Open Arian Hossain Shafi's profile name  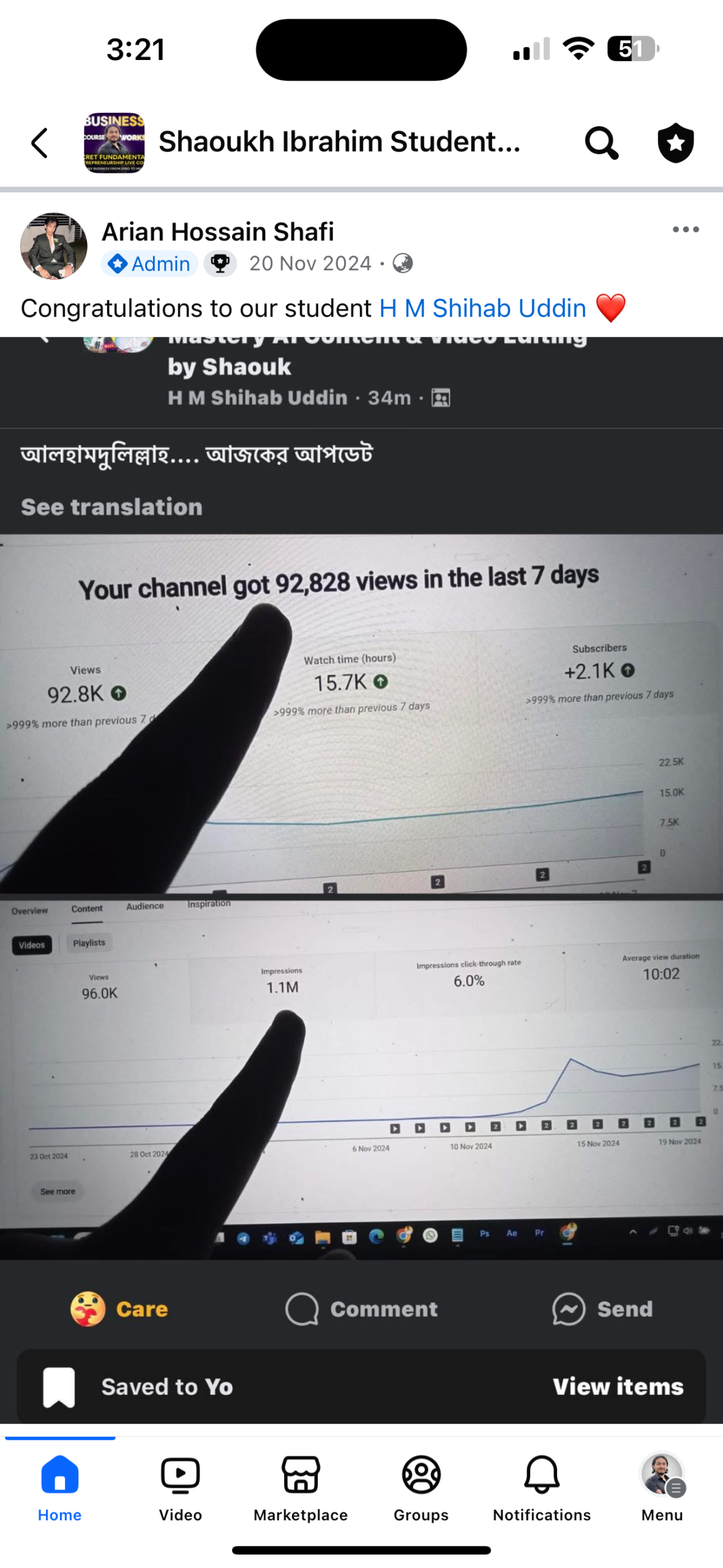click(x=218, y=232)
